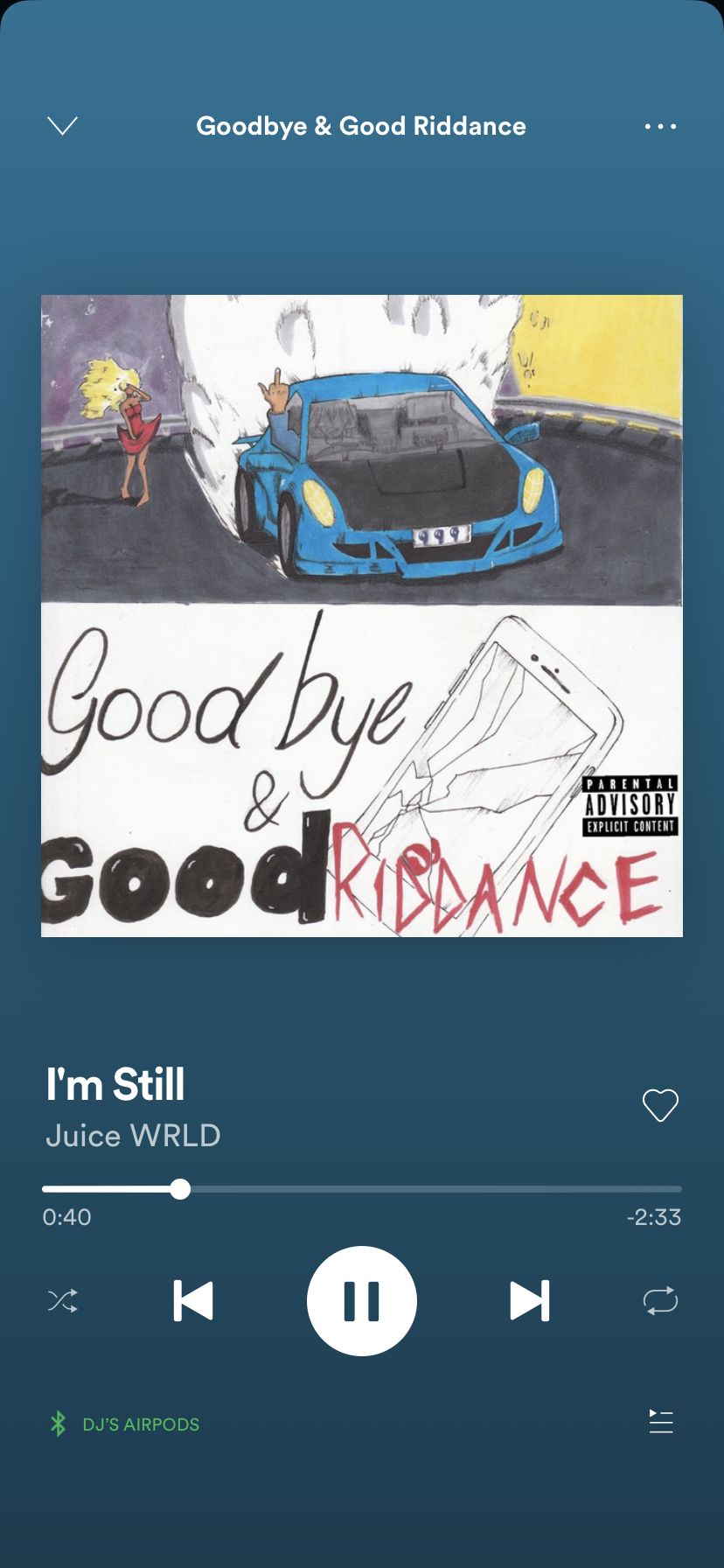The width and height of the screenshot is (724, 1568).
Task: Open the artist Juice WRLD
Action: click(133, 1136)
